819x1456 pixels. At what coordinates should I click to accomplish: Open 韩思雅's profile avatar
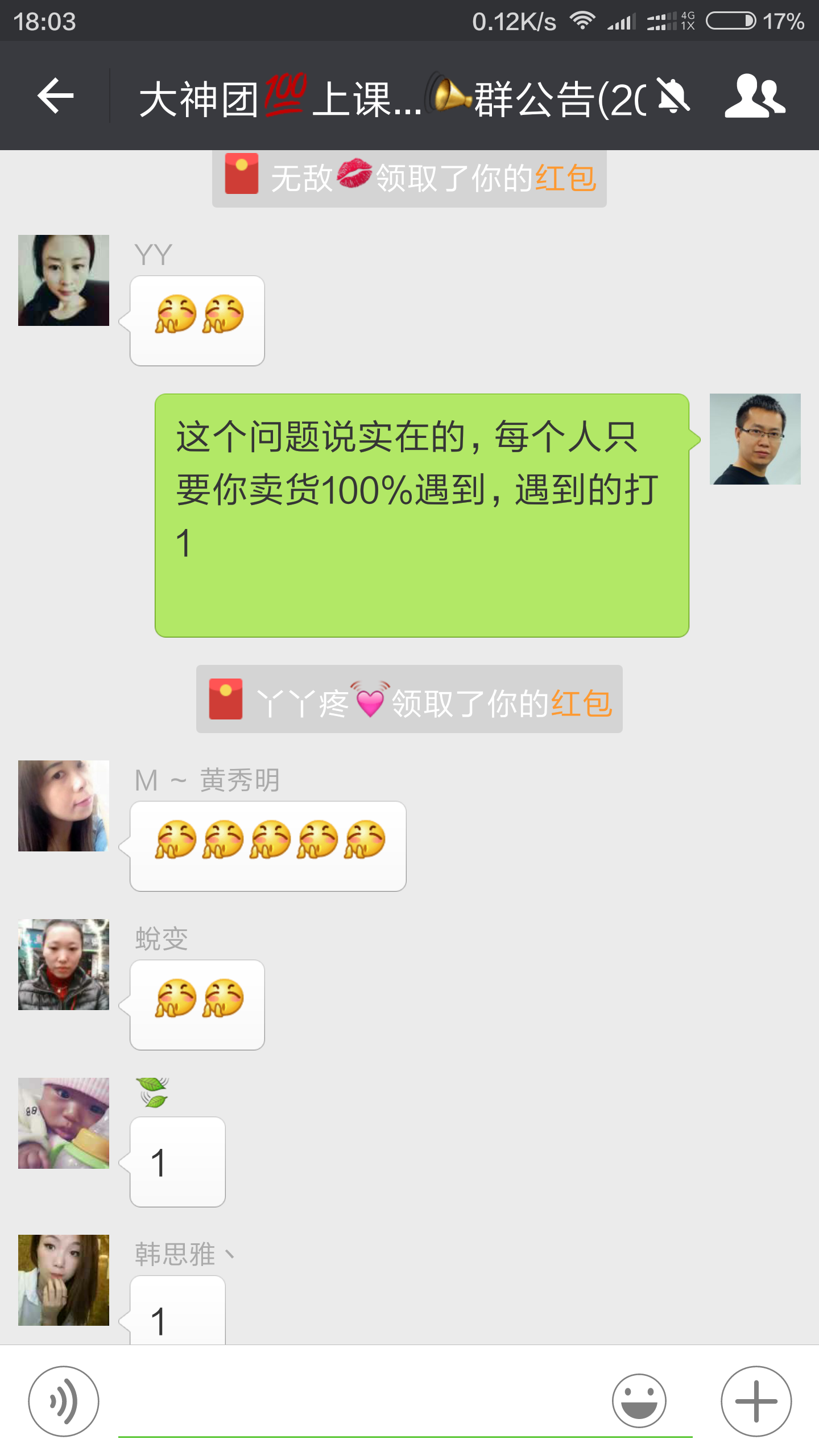[x=64, y=1280]
